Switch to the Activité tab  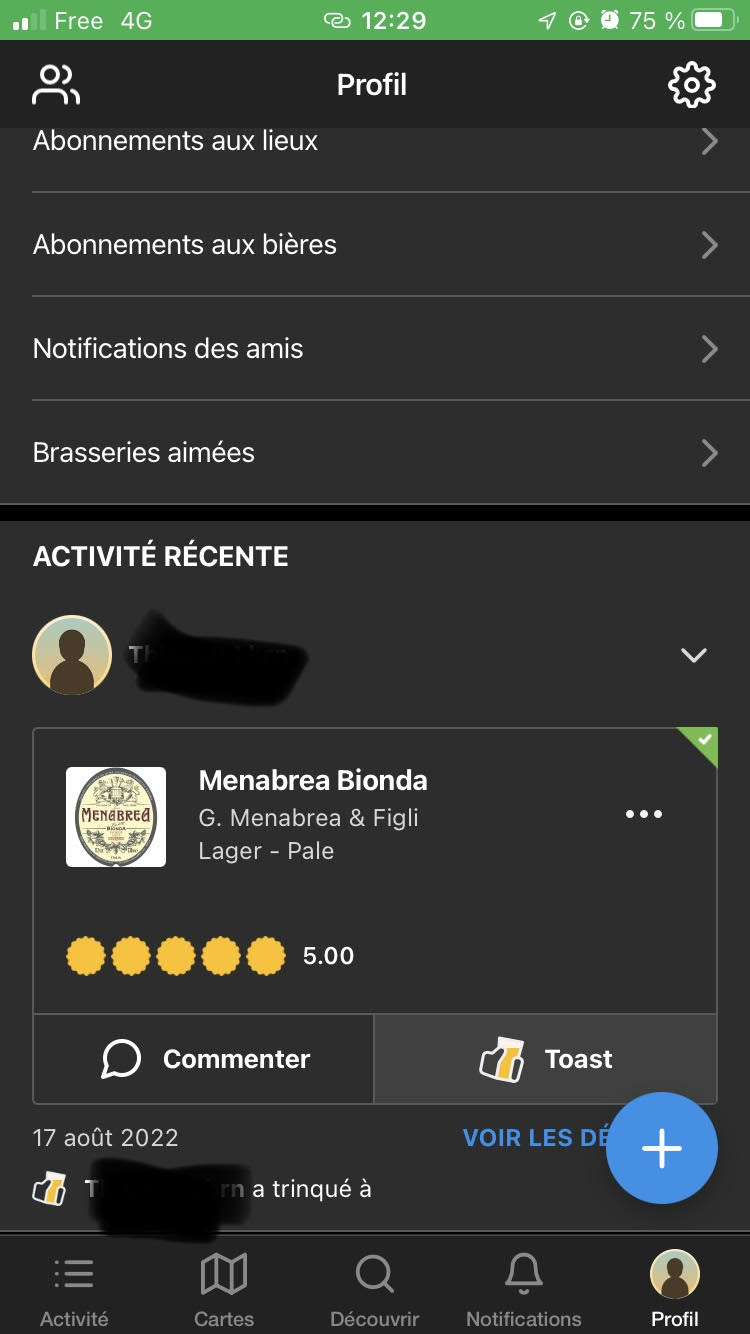click(x=74, y=1290)
